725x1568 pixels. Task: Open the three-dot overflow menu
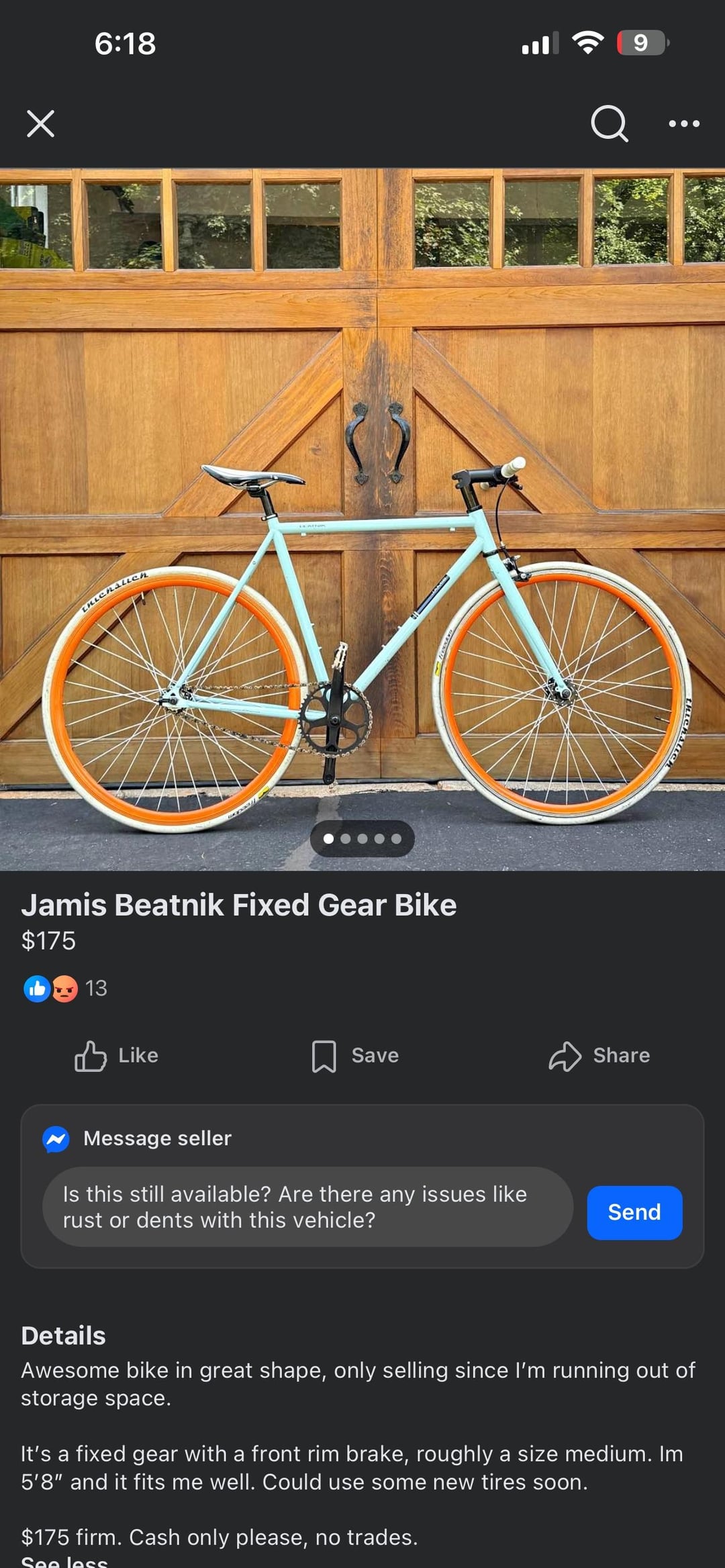tap(683, 124)
